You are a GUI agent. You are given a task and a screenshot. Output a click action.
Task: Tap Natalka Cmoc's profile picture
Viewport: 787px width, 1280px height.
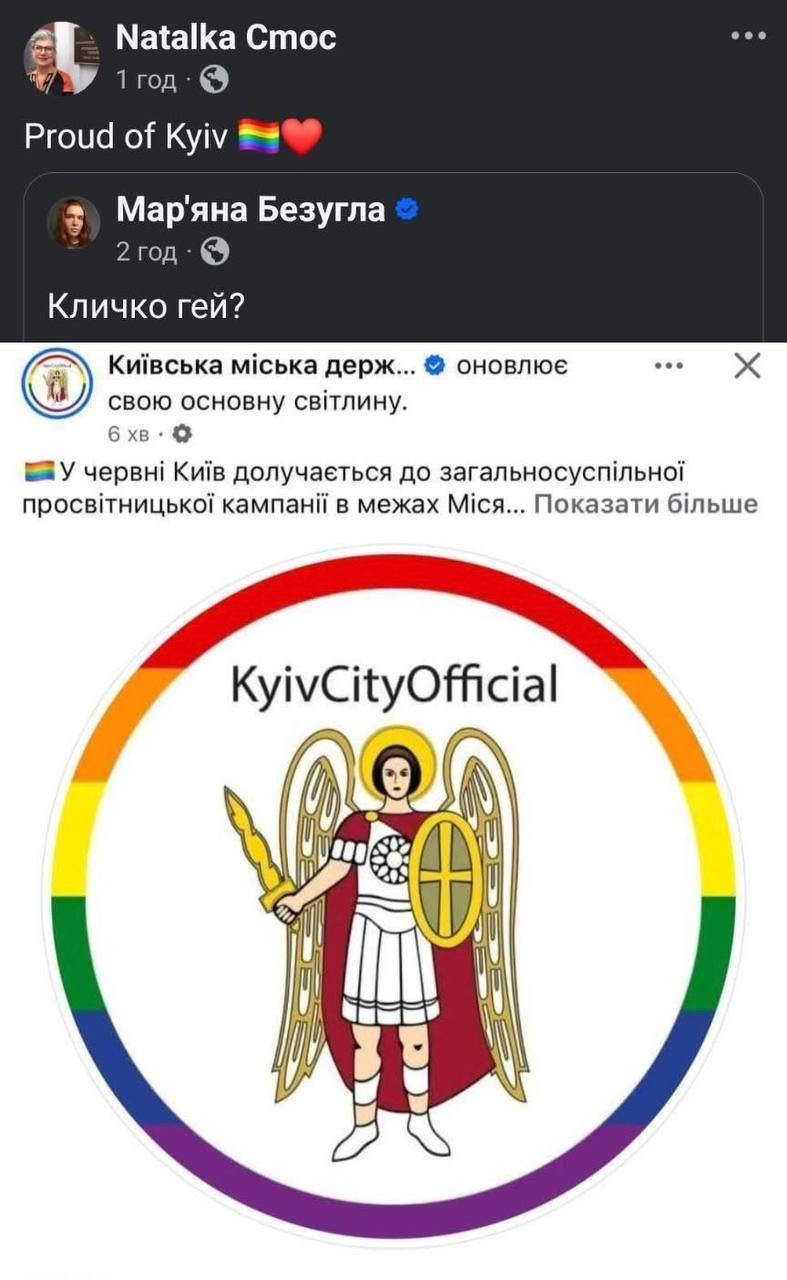coord(62,58)
